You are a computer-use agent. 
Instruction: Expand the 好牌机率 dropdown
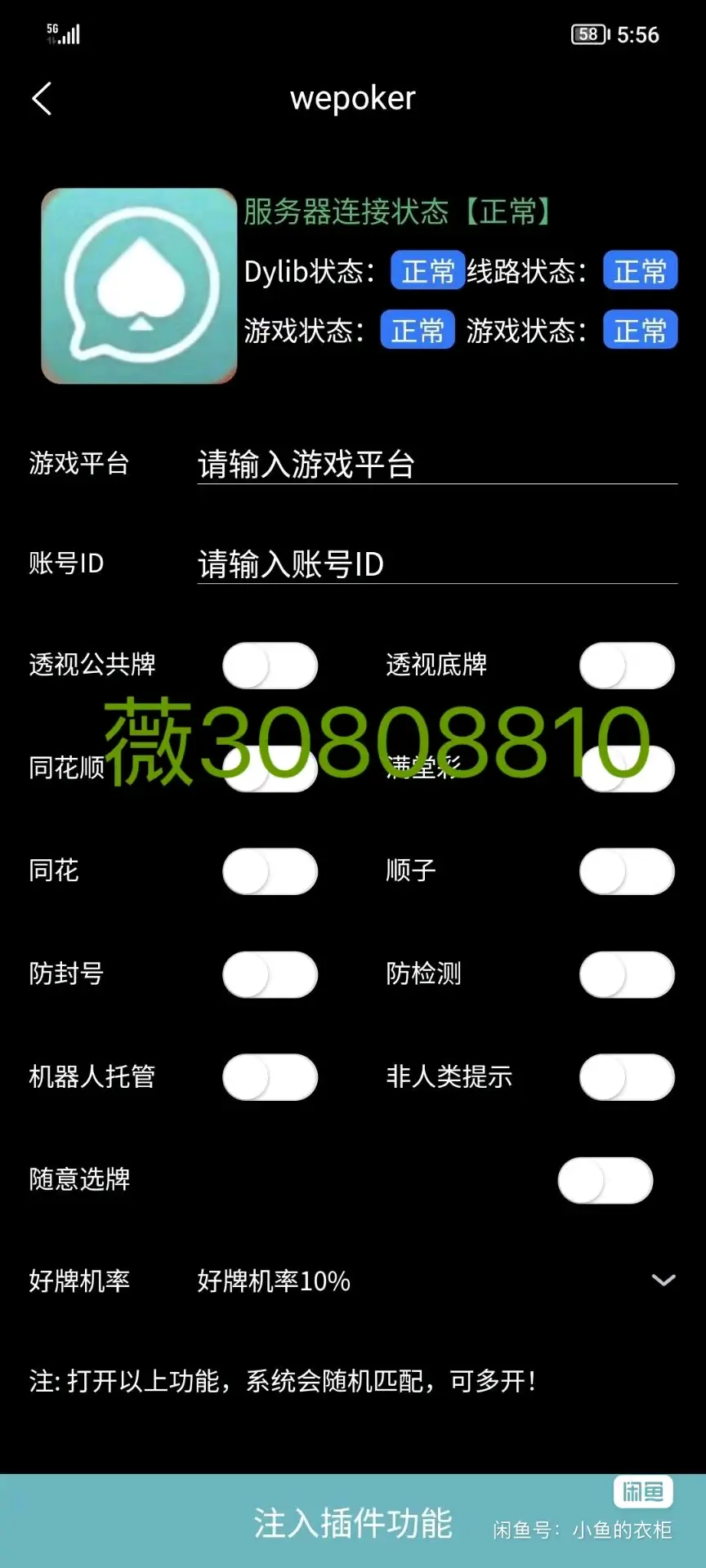pyautogui.click(x=664, y=1280)
